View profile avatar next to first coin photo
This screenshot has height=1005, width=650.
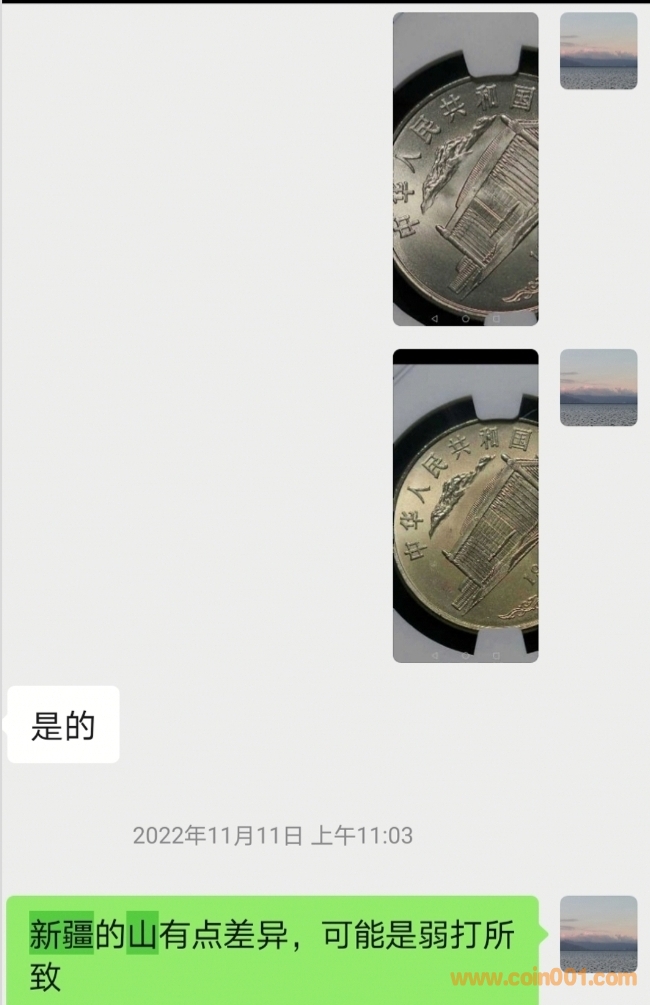click(598, 51)
